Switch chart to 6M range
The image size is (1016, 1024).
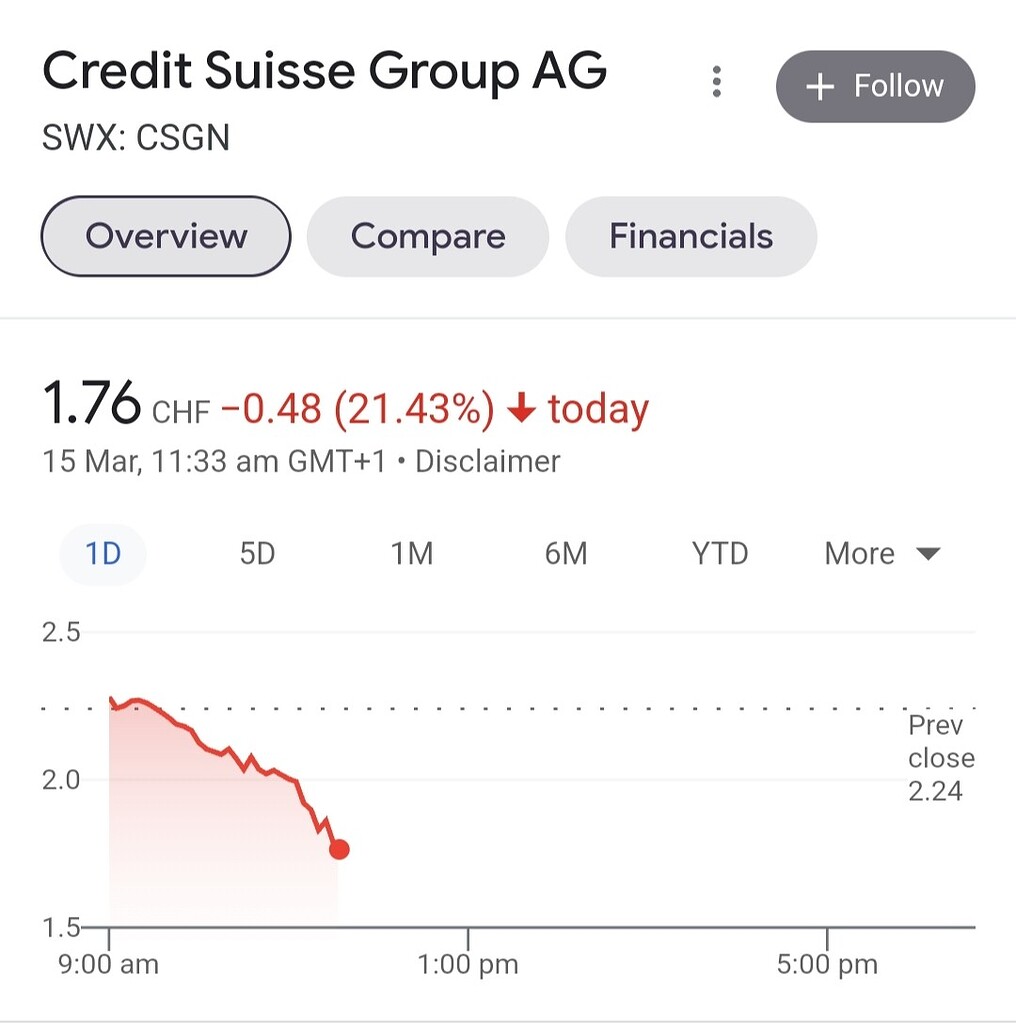[x=565, y=553]
